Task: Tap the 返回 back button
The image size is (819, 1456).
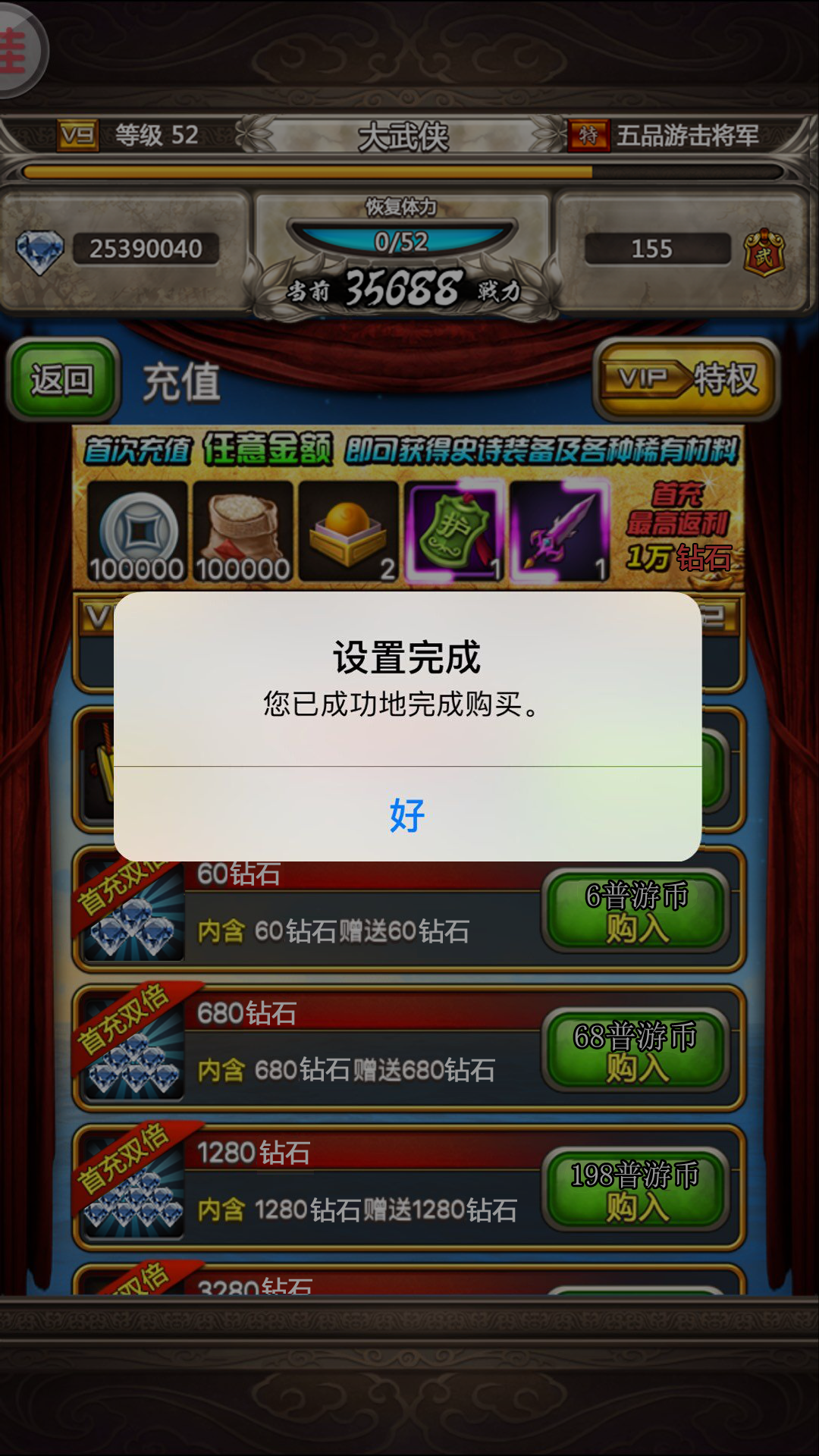Action: click(x=62, y=379)
